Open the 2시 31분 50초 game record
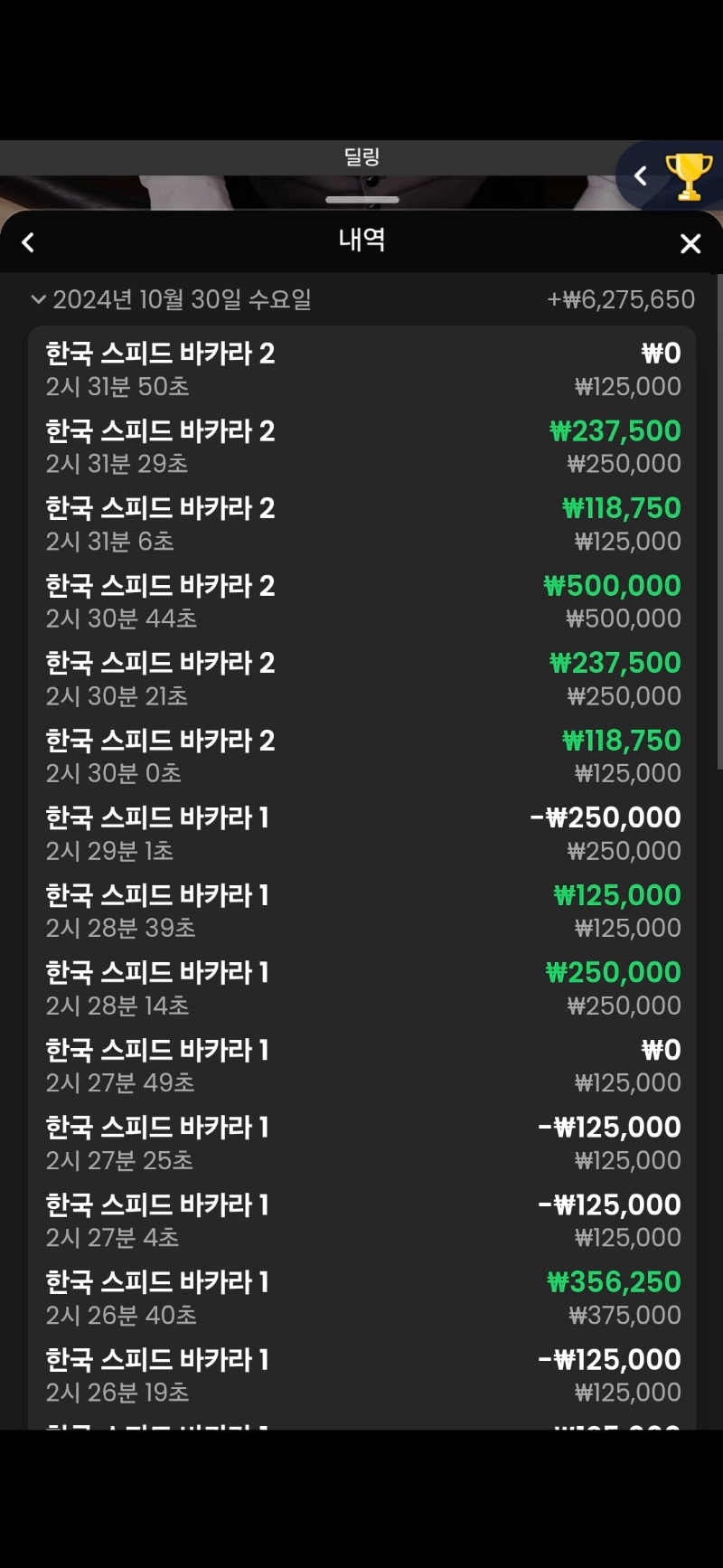723x1568 pixels. click(x=361, y=369)
